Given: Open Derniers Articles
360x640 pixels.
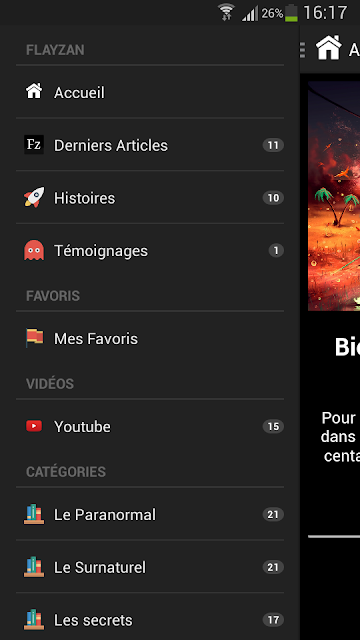Looking at the screenshot, I should click(150, 145).
